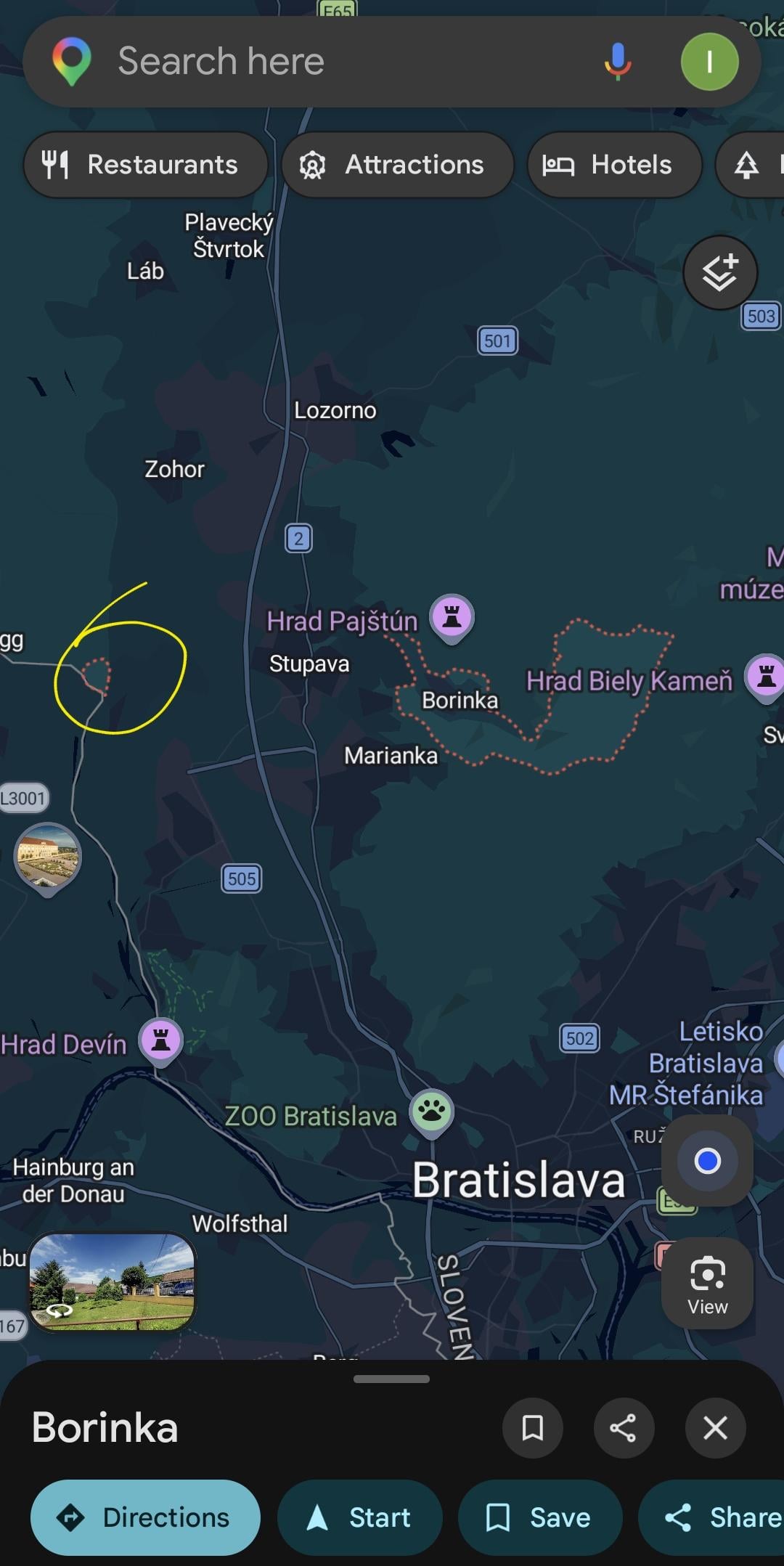
Task: Close the Borinka place card
Action: click(x=715, y=1428)
